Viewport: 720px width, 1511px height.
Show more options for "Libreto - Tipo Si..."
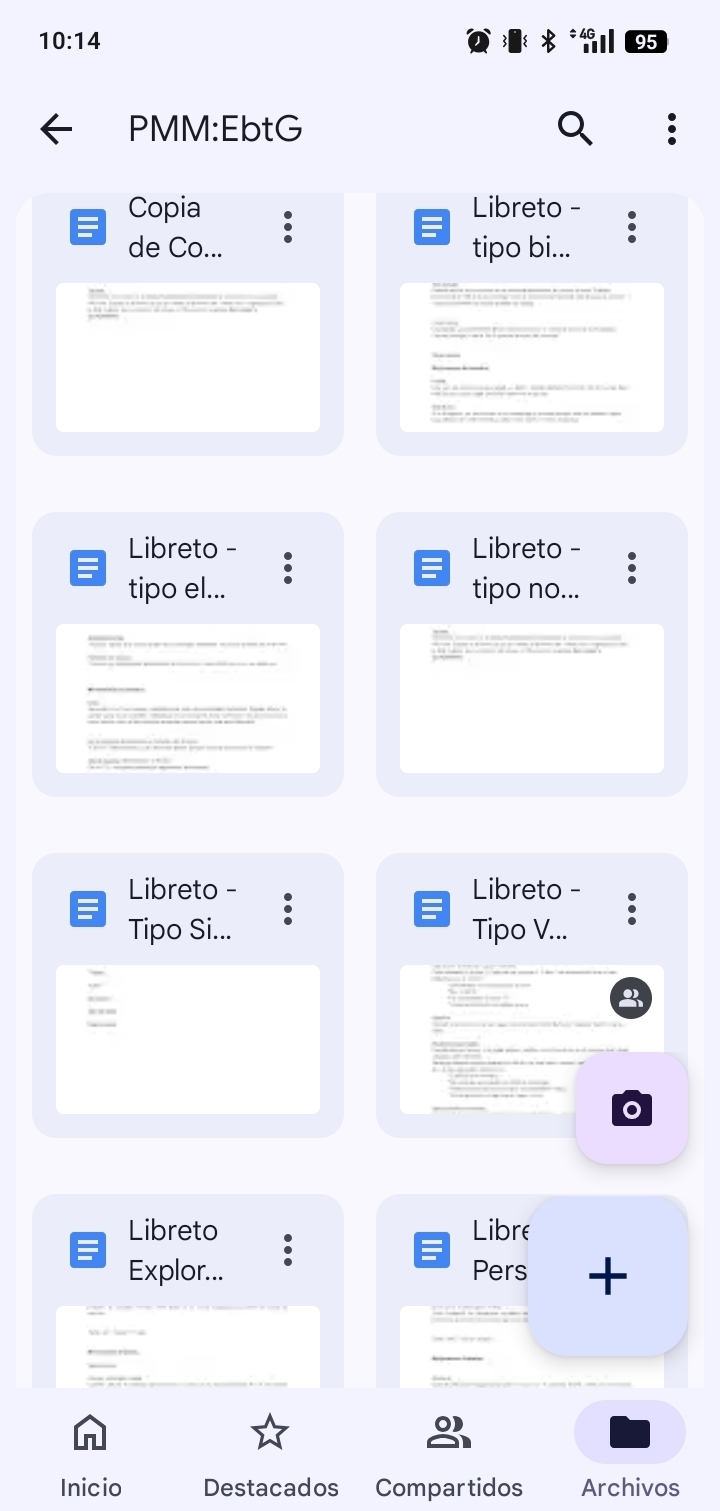(288, 910)
